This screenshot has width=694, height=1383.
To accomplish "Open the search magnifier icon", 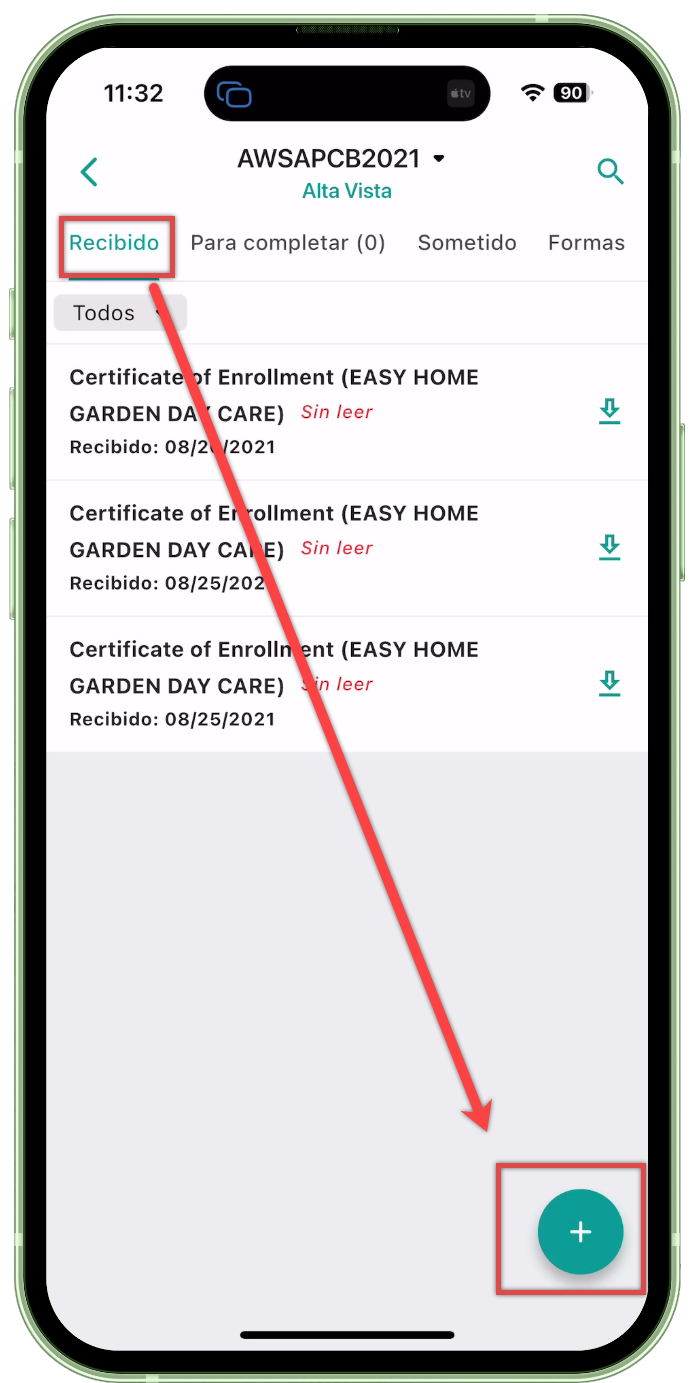I will pyautogui.click(x=610, y=171).
